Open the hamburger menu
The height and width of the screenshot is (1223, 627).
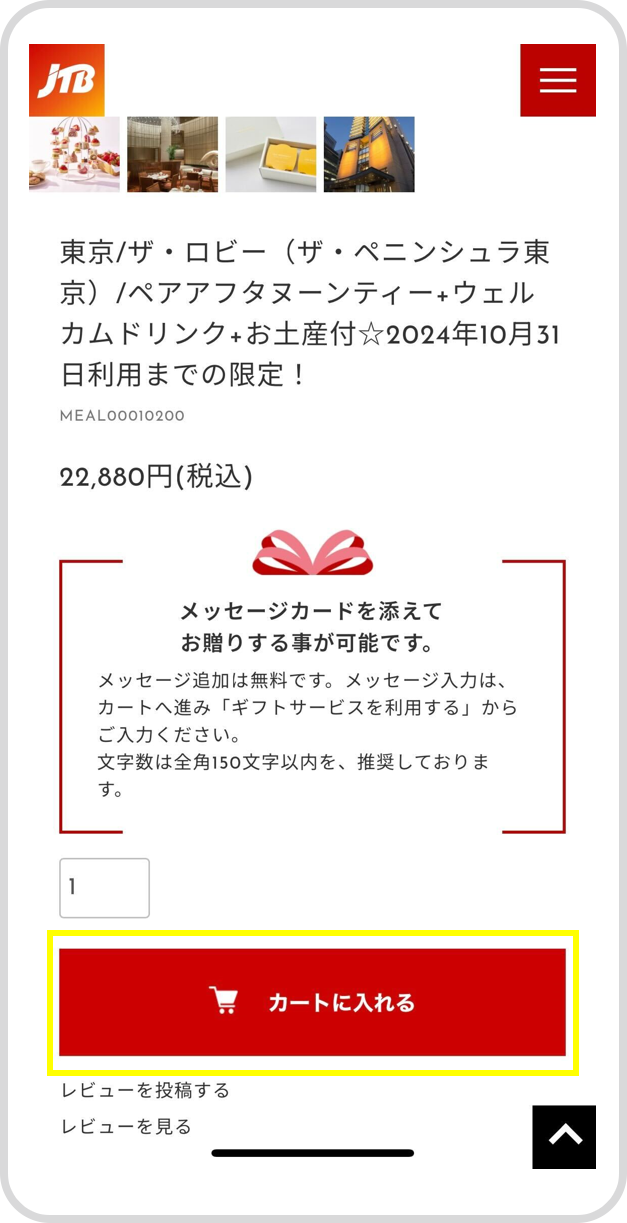click(x=557, y=80)
